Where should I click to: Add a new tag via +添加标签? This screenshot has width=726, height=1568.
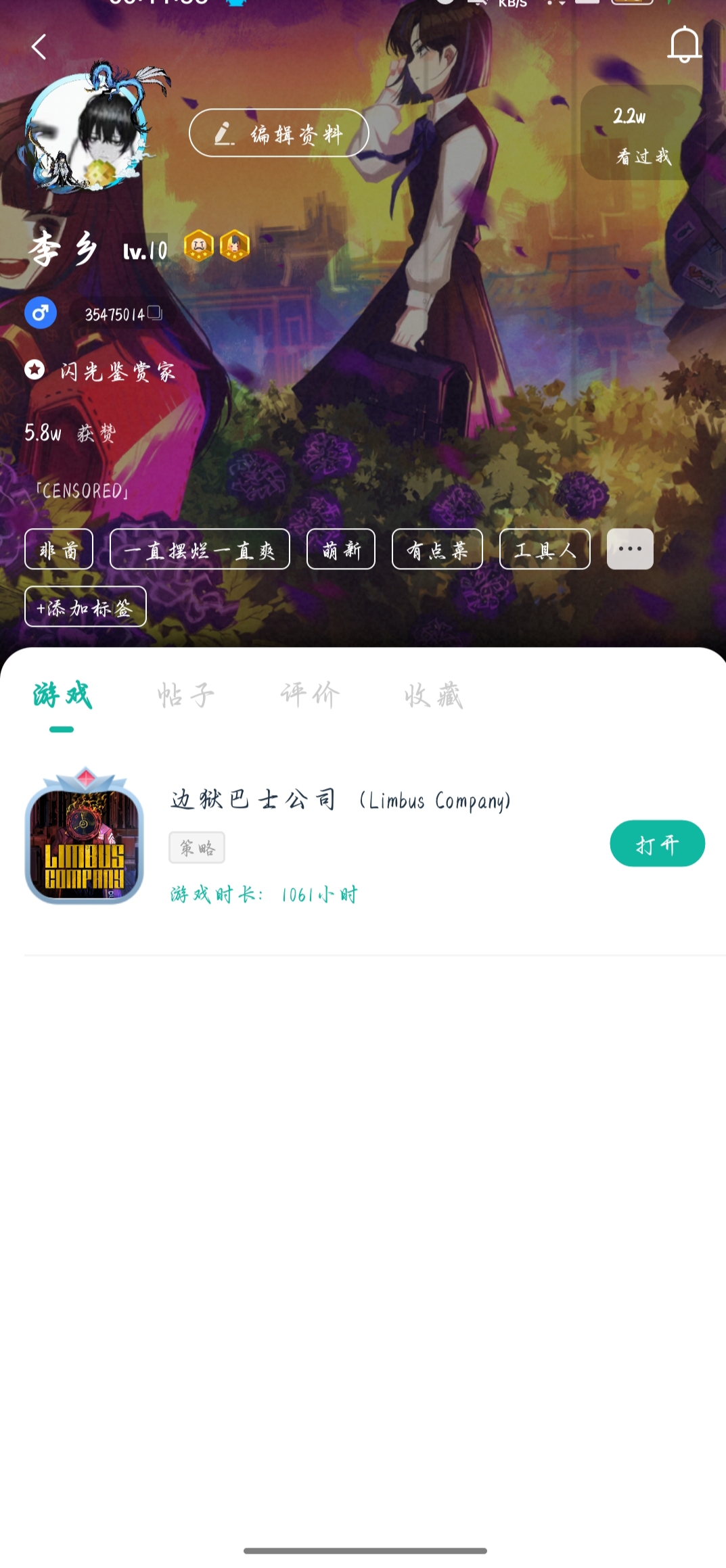point(85,607)
